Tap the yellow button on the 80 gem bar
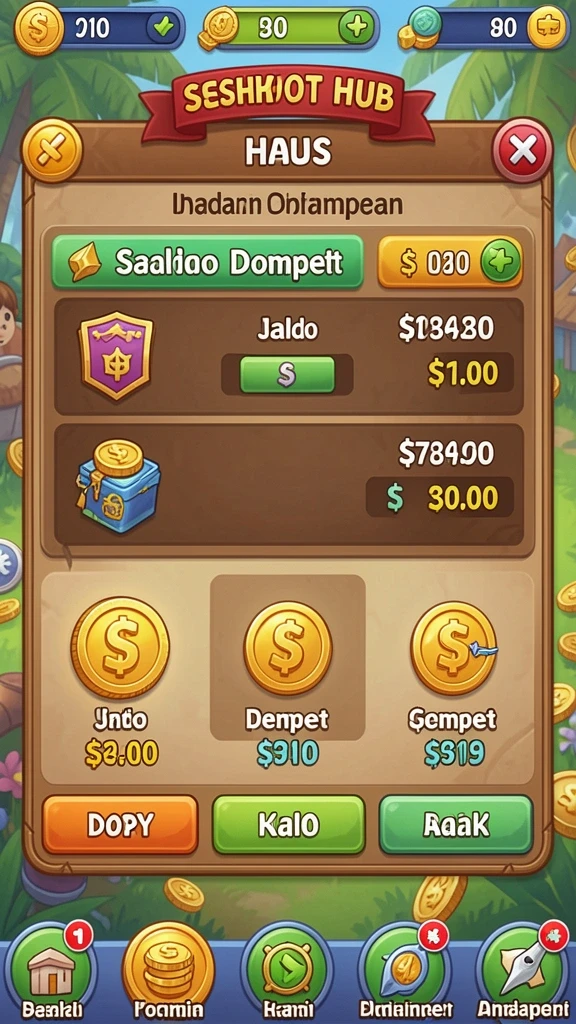The image size is (576, 1024). 547,28
